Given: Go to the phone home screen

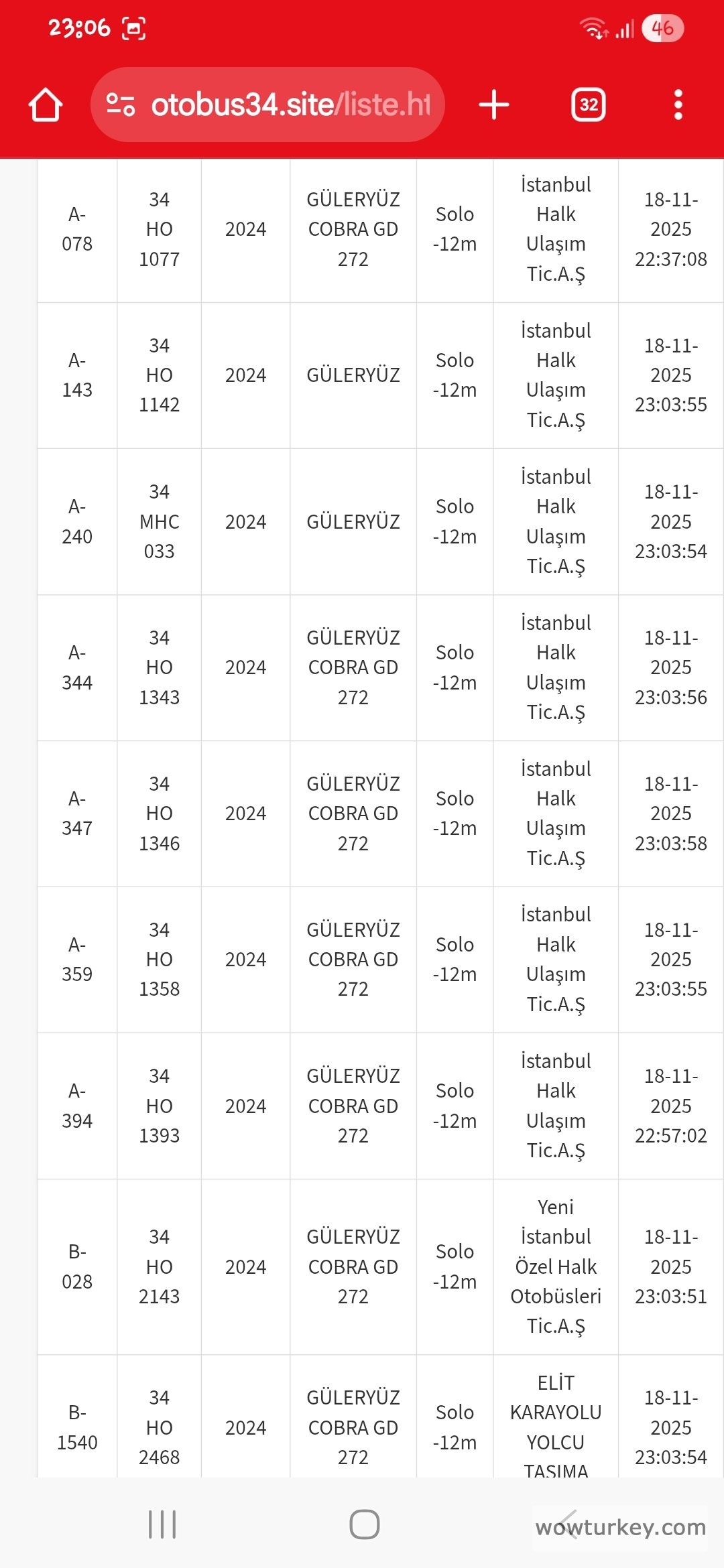Looking at the screenshot, I should pos(364,1524).
